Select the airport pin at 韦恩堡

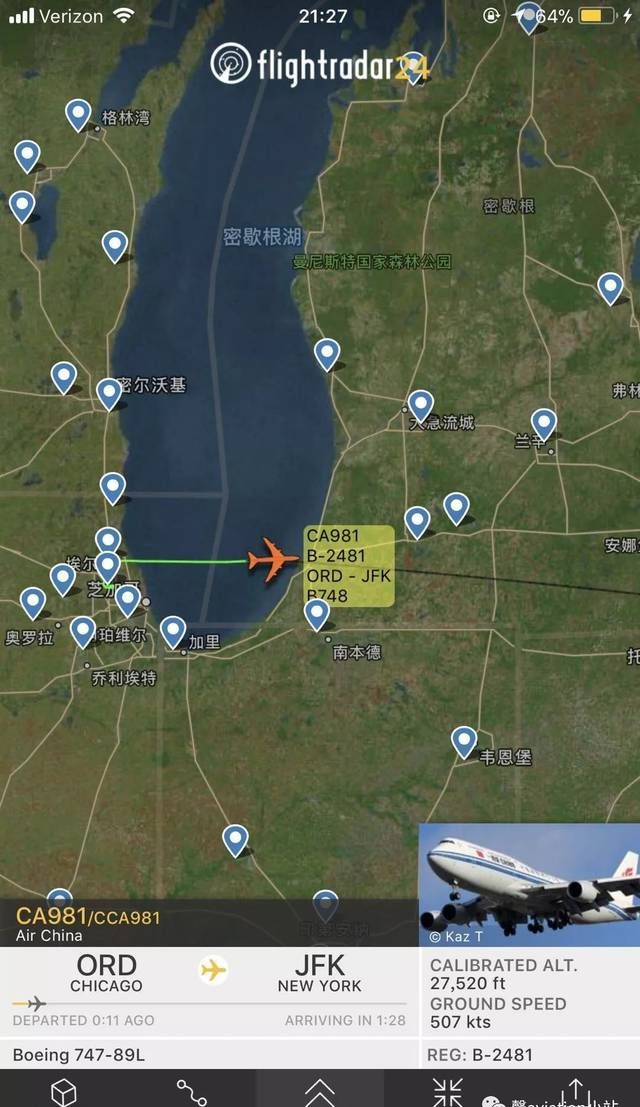click(464, 741)
